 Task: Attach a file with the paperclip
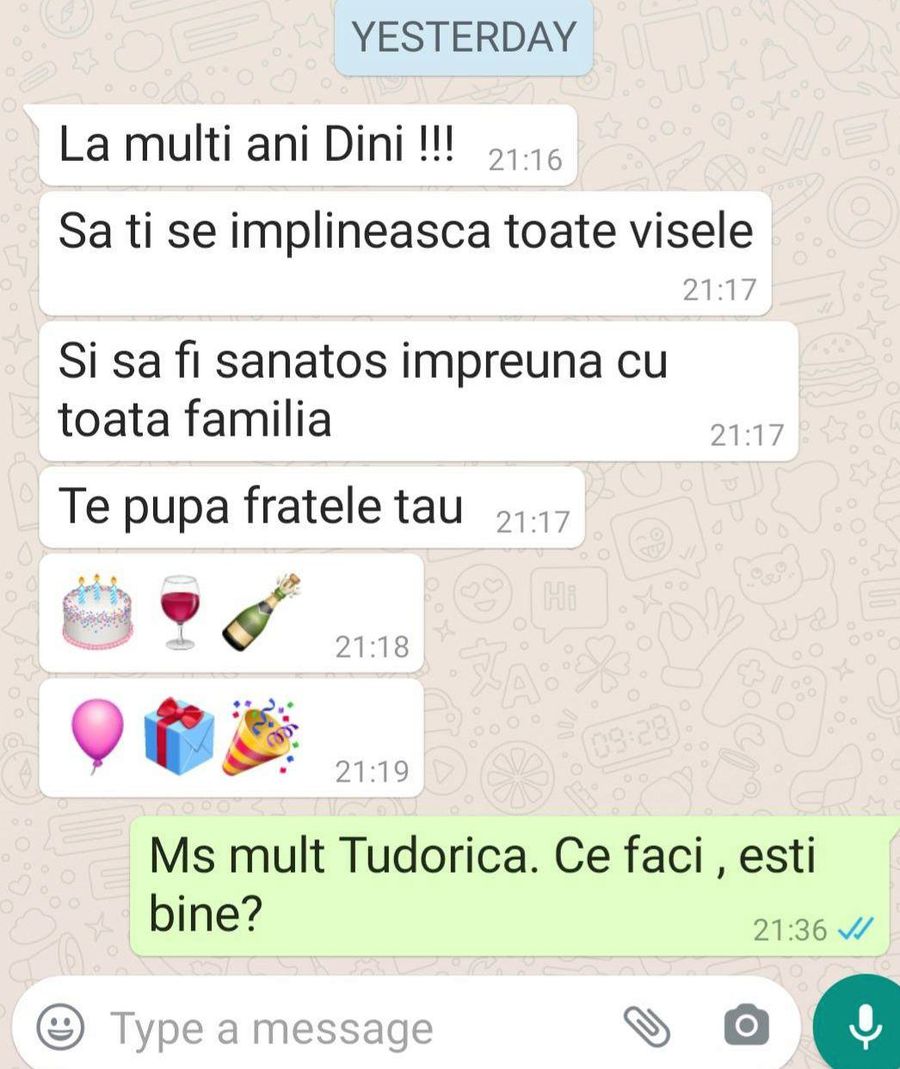[646, 1026]
